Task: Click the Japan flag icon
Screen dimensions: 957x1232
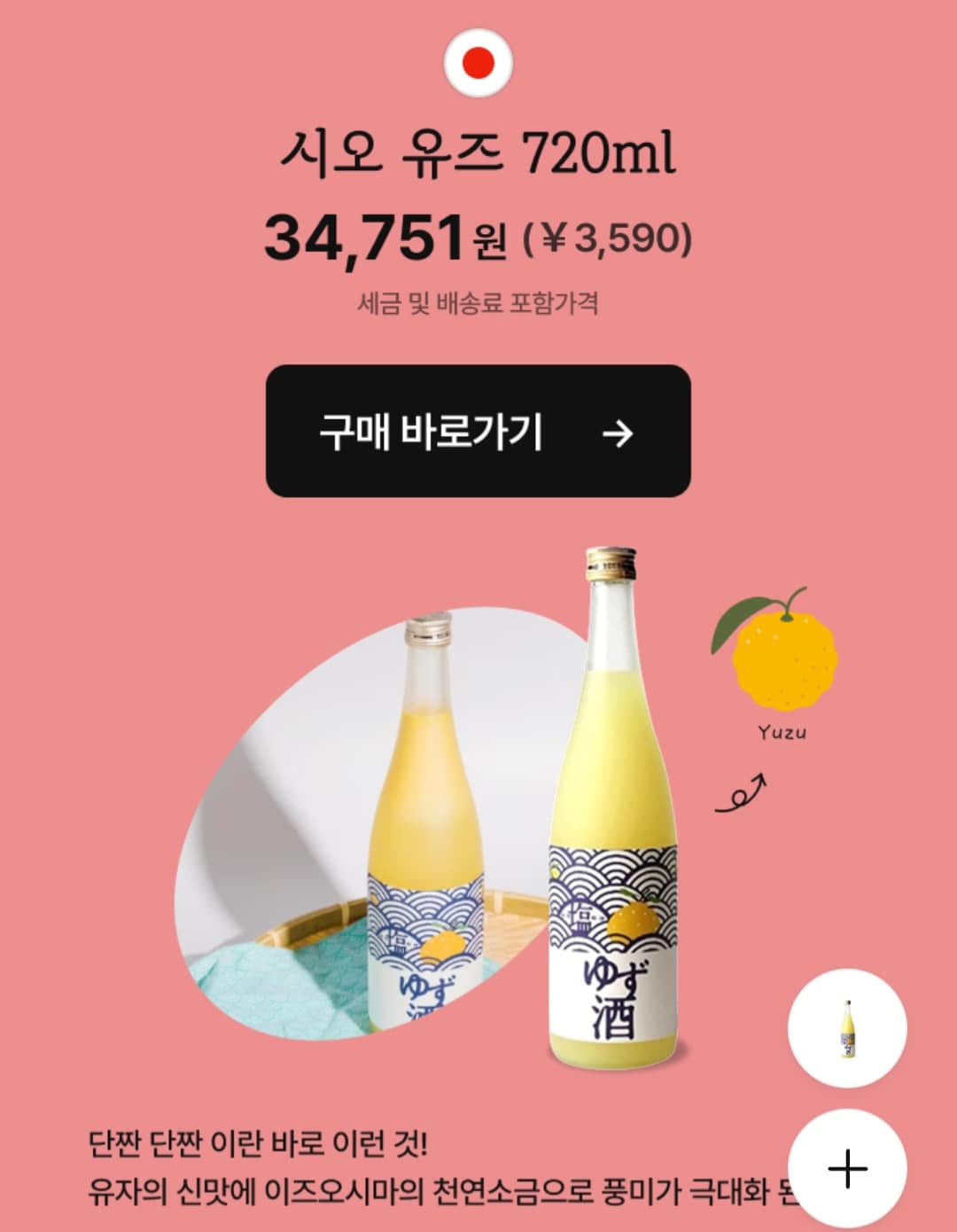Action: tap(477, 64)
